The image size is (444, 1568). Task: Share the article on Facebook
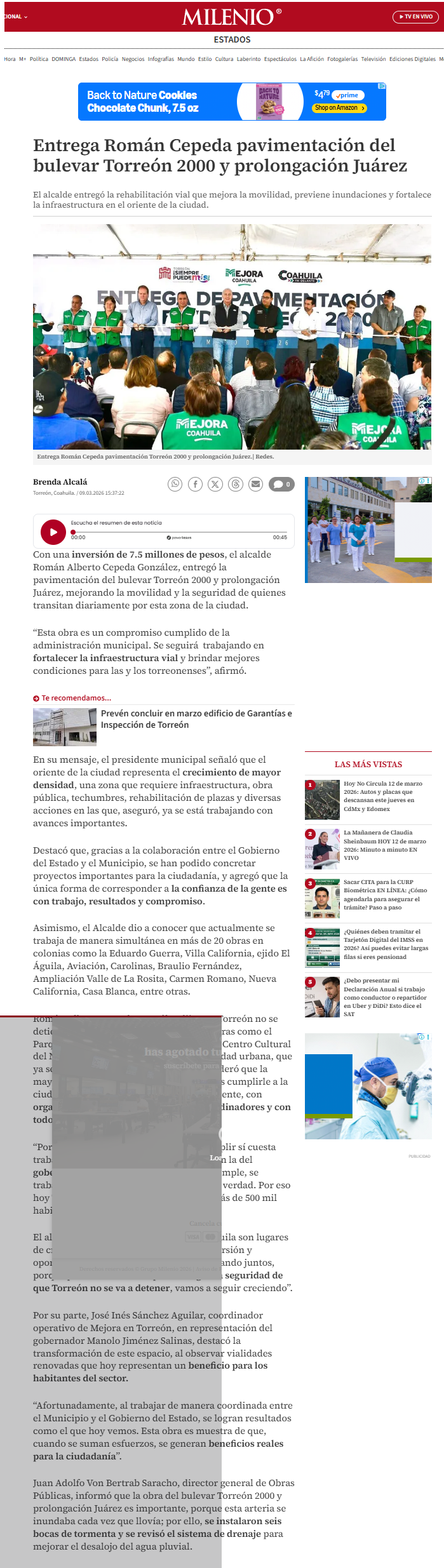(x=195, y=484)
